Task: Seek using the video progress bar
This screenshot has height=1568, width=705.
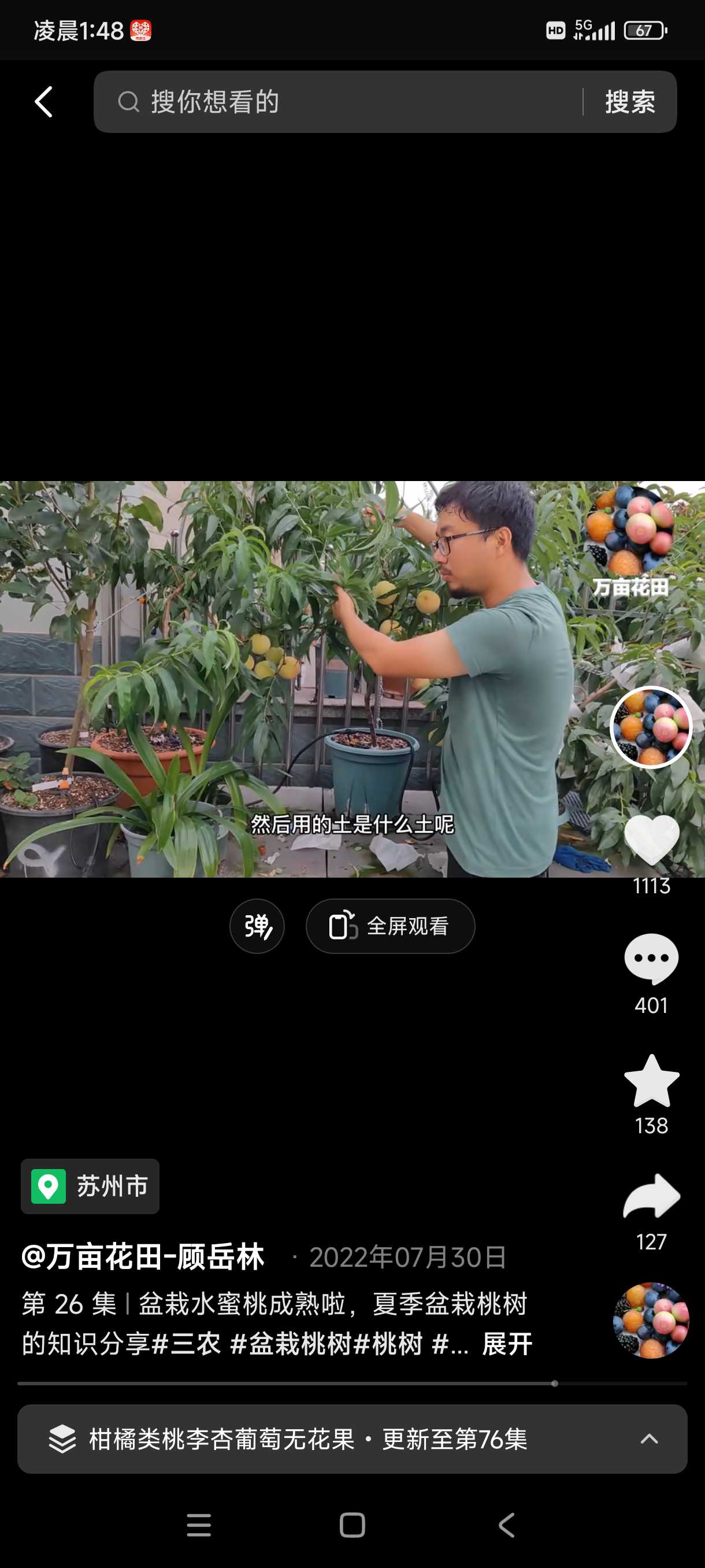Action: point(352,1383)
